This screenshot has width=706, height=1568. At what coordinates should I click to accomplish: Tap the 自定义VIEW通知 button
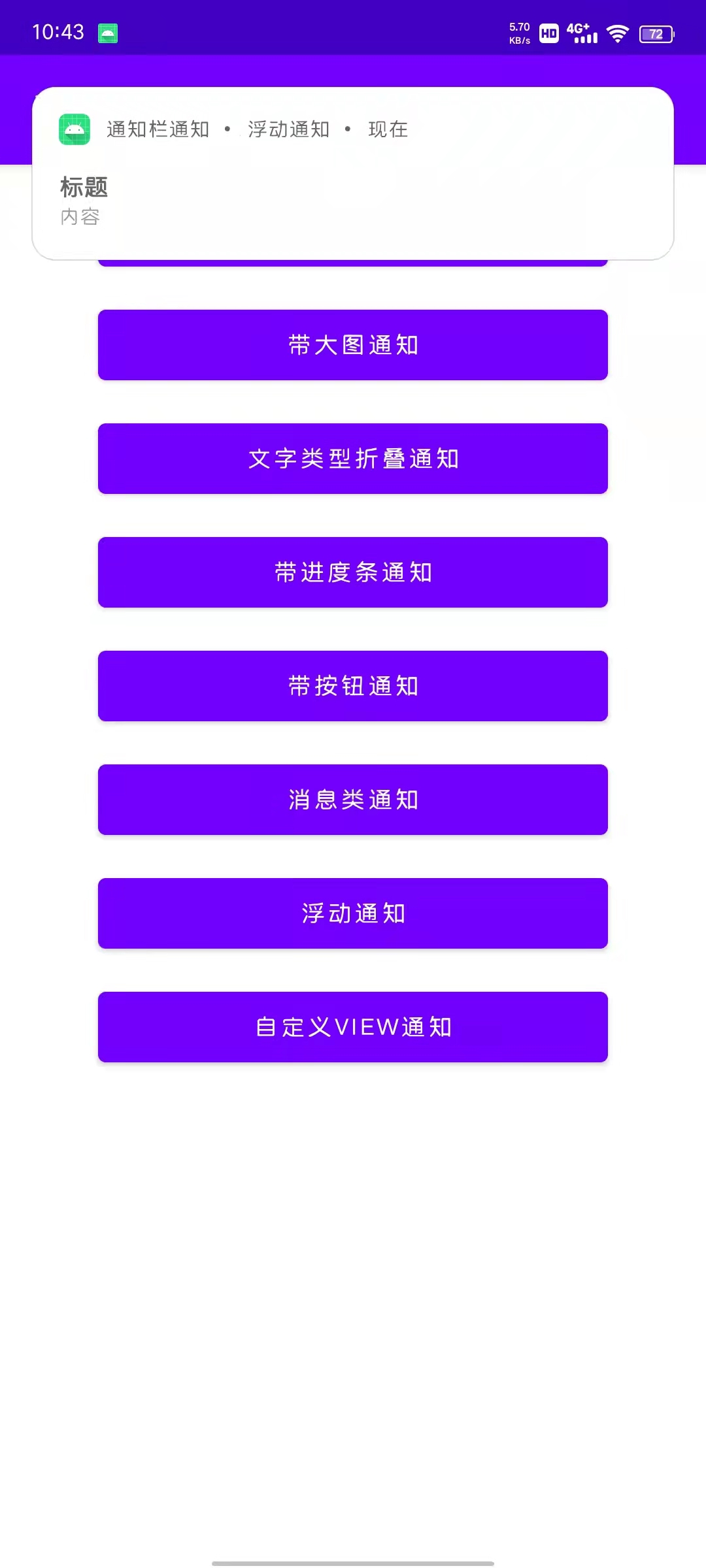353,1027
